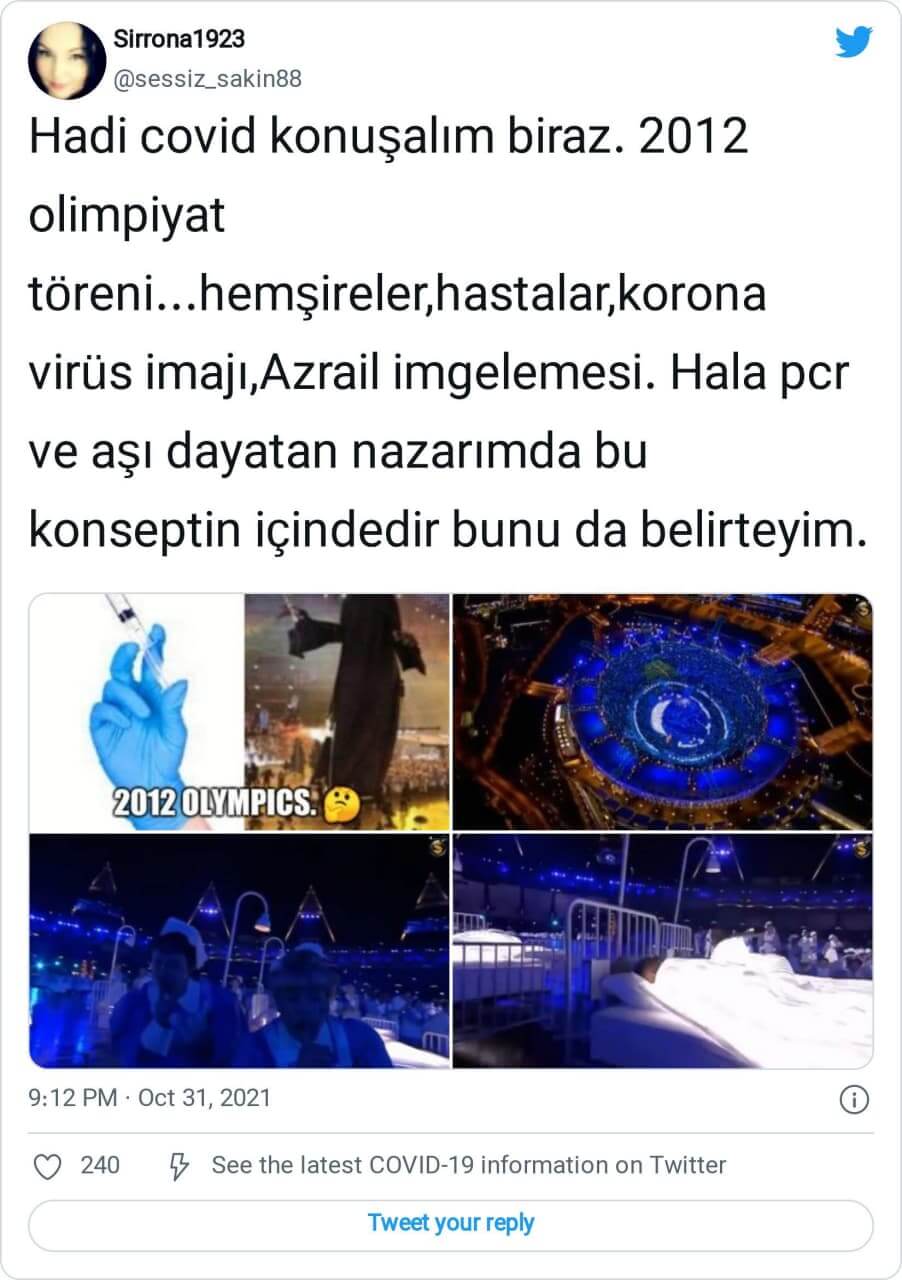902x1280 pixels.
Task: Tap the Tweet your reply button
Action: [451, 1223]
